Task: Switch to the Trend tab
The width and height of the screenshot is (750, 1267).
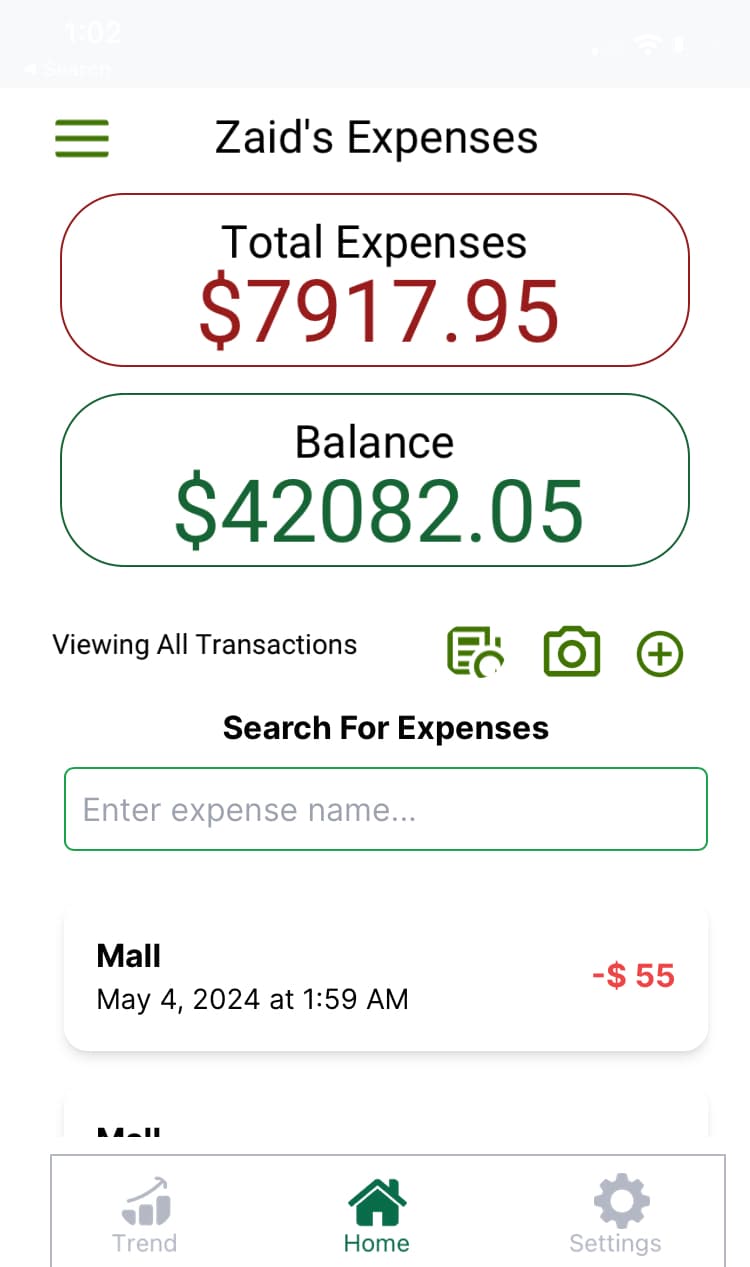Action: [145, 1214]
